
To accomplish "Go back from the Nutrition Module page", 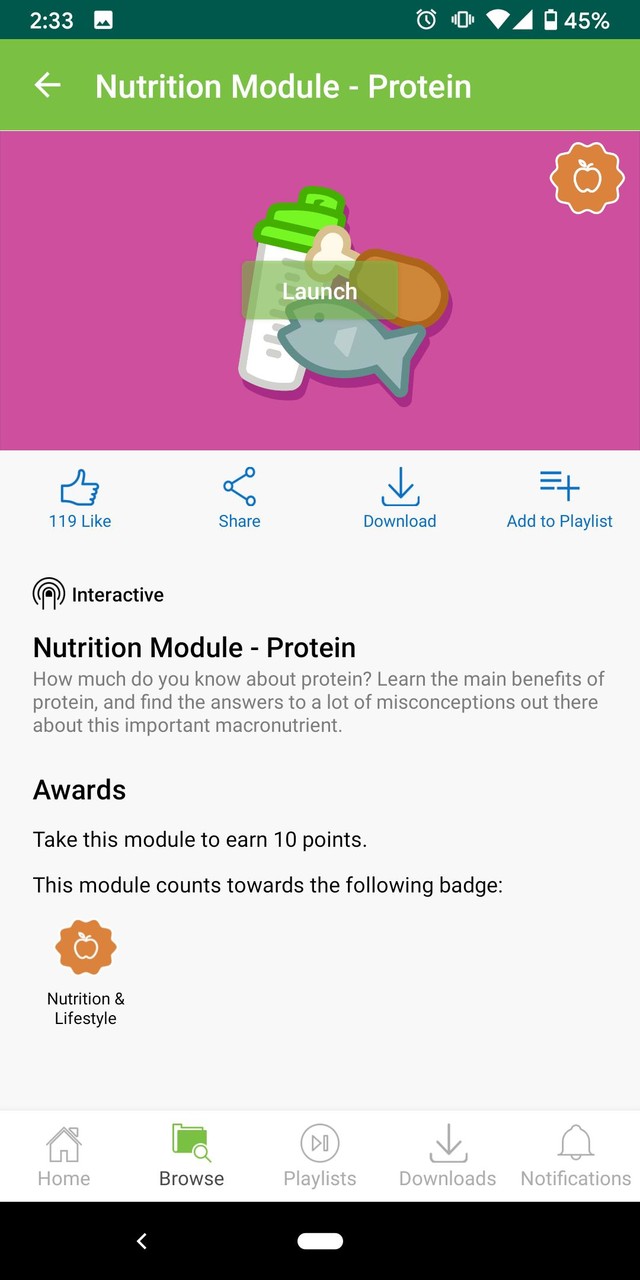I will point(48,86).
